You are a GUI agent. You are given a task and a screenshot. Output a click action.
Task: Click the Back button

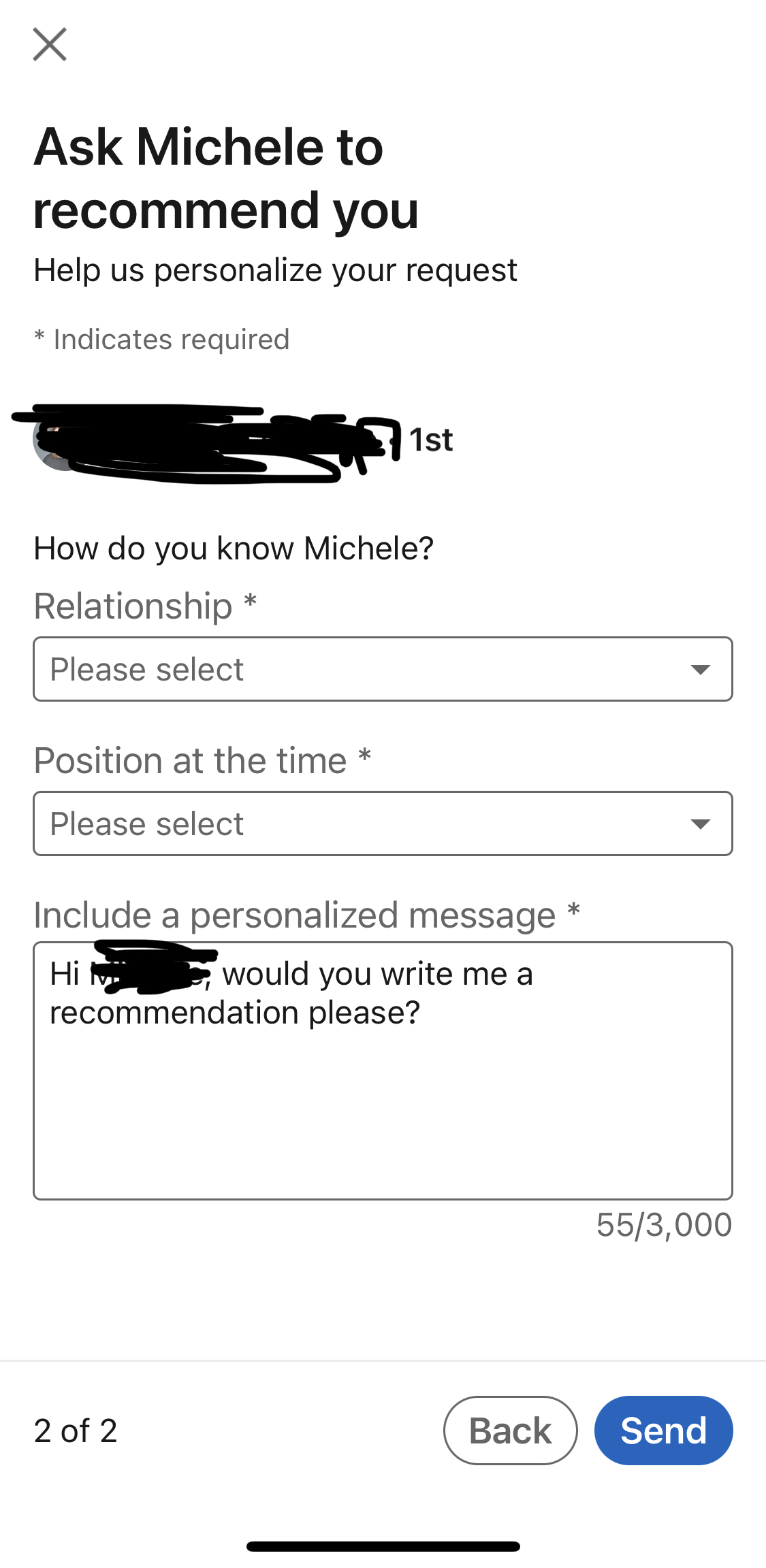coord(510,1430)
